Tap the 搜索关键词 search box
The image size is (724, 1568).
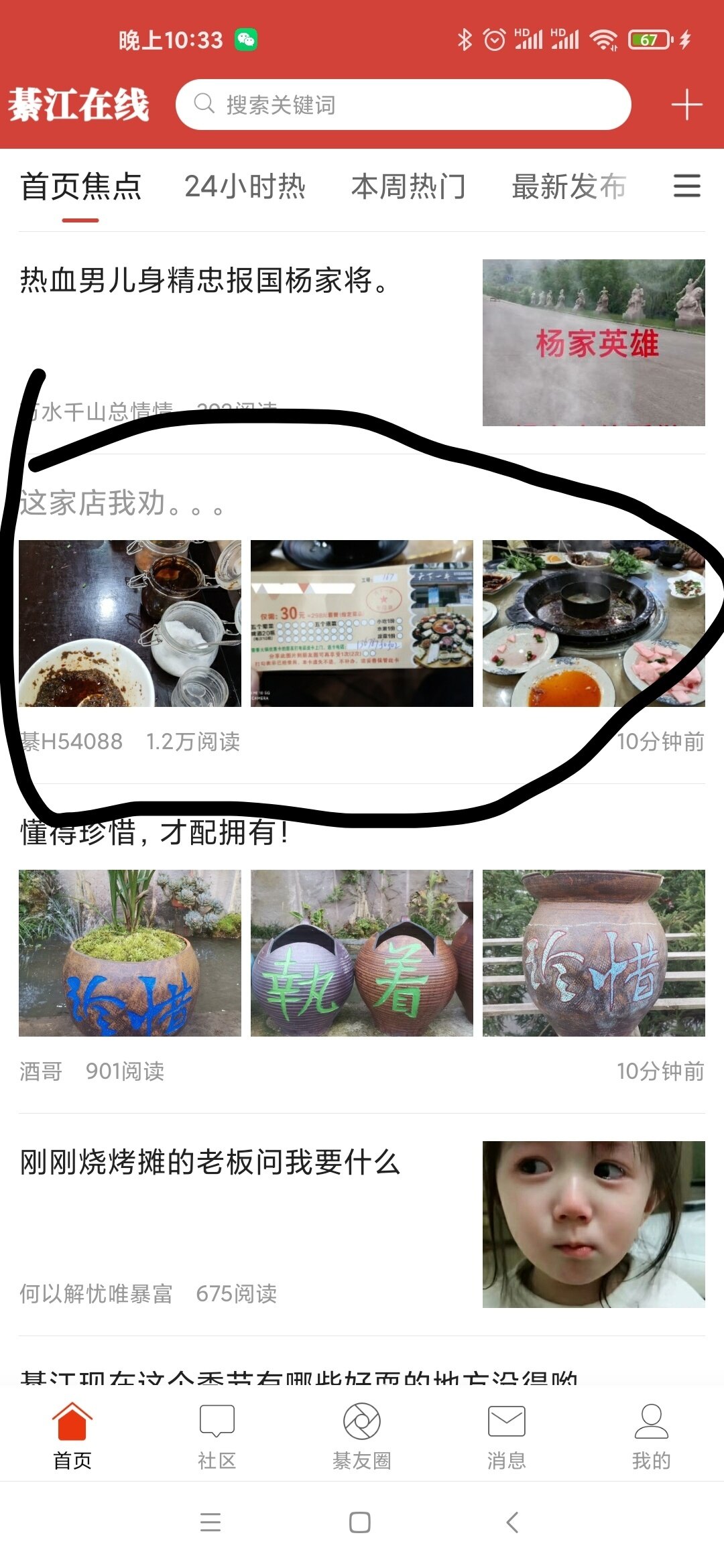tap(402, 105)
